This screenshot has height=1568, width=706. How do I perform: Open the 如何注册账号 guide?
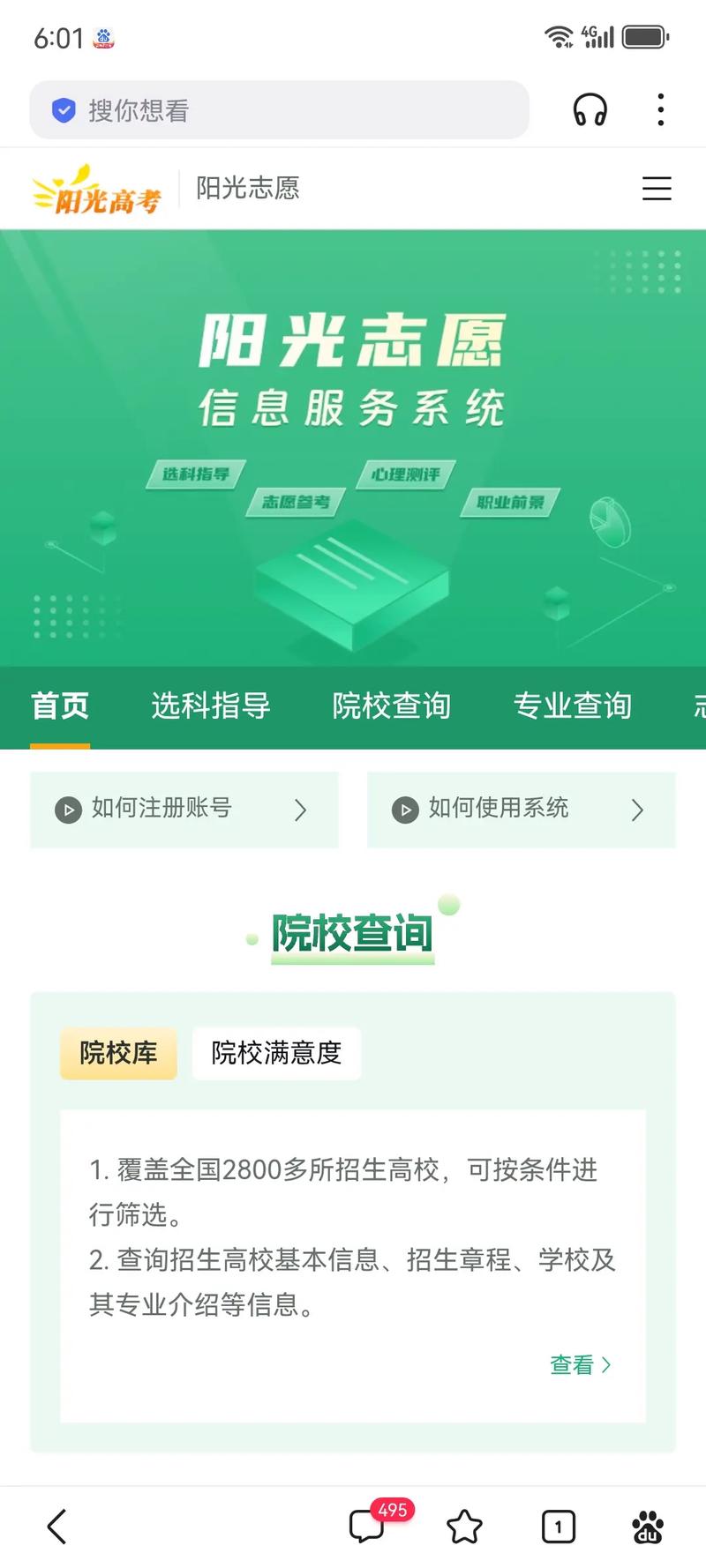pyautogui.click(x=184, y=809)
